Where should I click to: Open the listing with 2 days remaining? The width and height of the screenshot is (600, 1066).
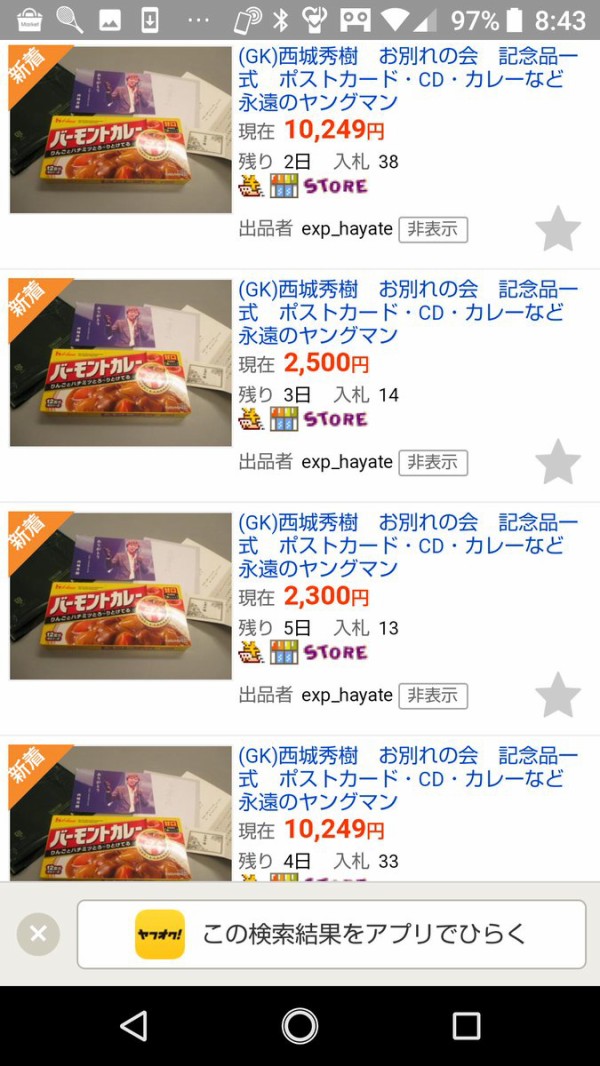click(407, 78)
